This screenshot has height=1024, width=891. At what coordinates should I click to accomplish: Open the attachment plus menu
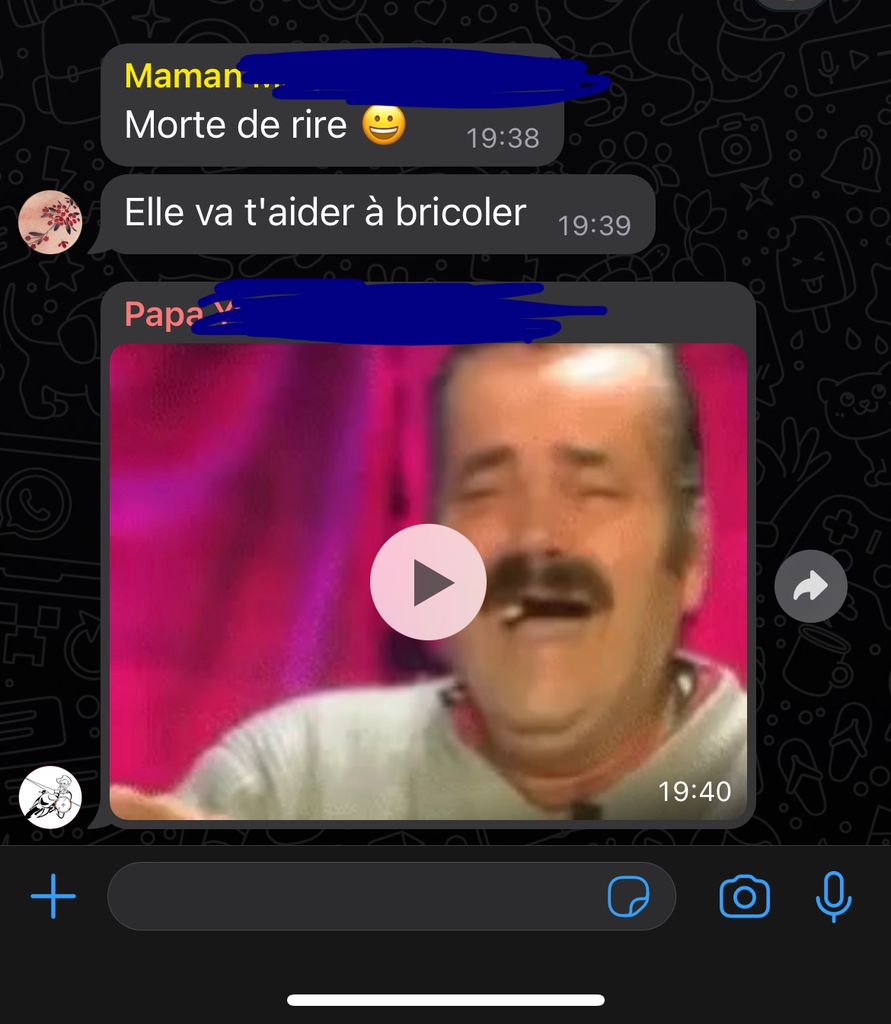point(53,896)
